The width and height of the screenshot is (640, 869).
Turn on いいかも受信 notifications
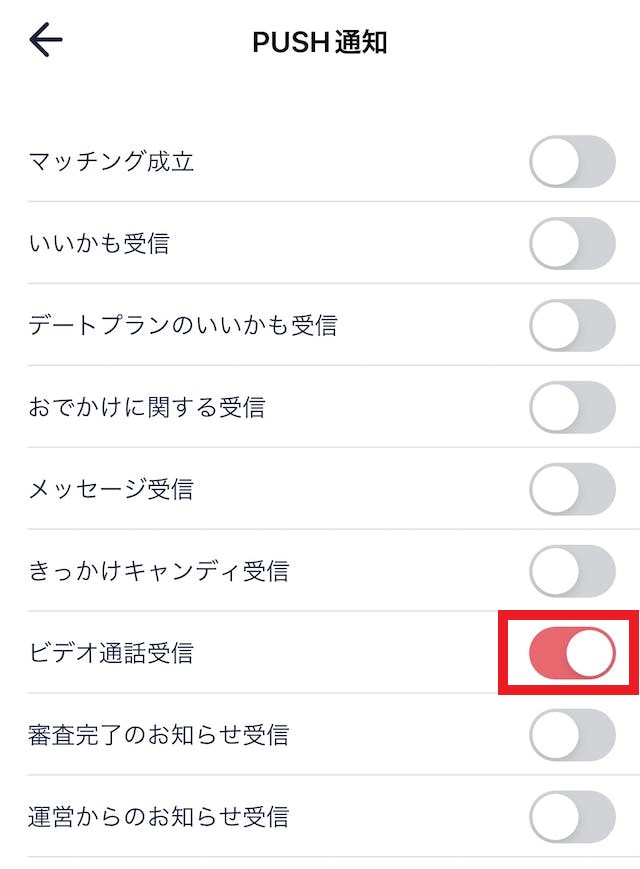(x=572, y=244)
